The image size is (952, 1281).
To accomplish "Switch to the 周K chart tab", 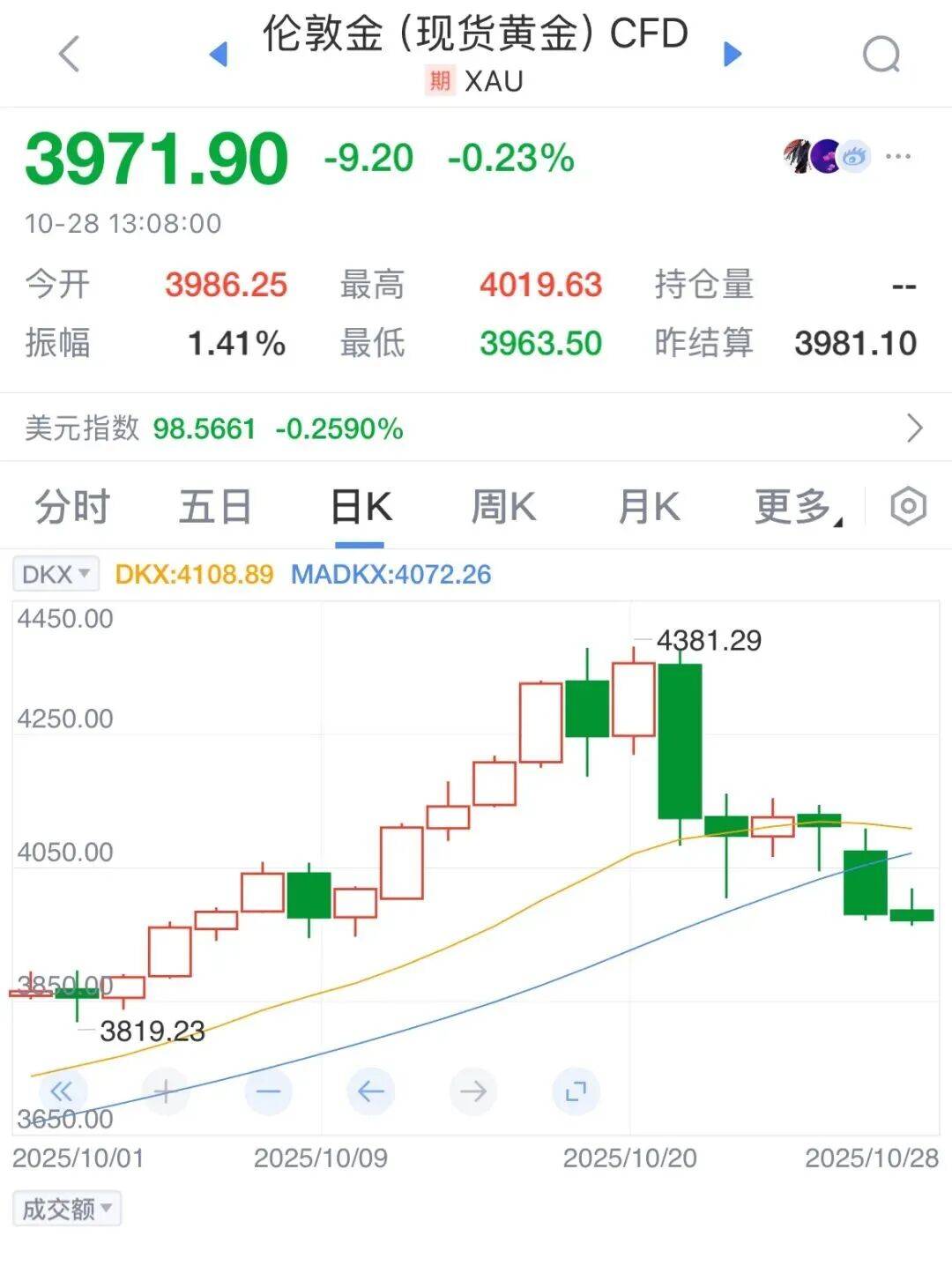I will click(503, 507).
